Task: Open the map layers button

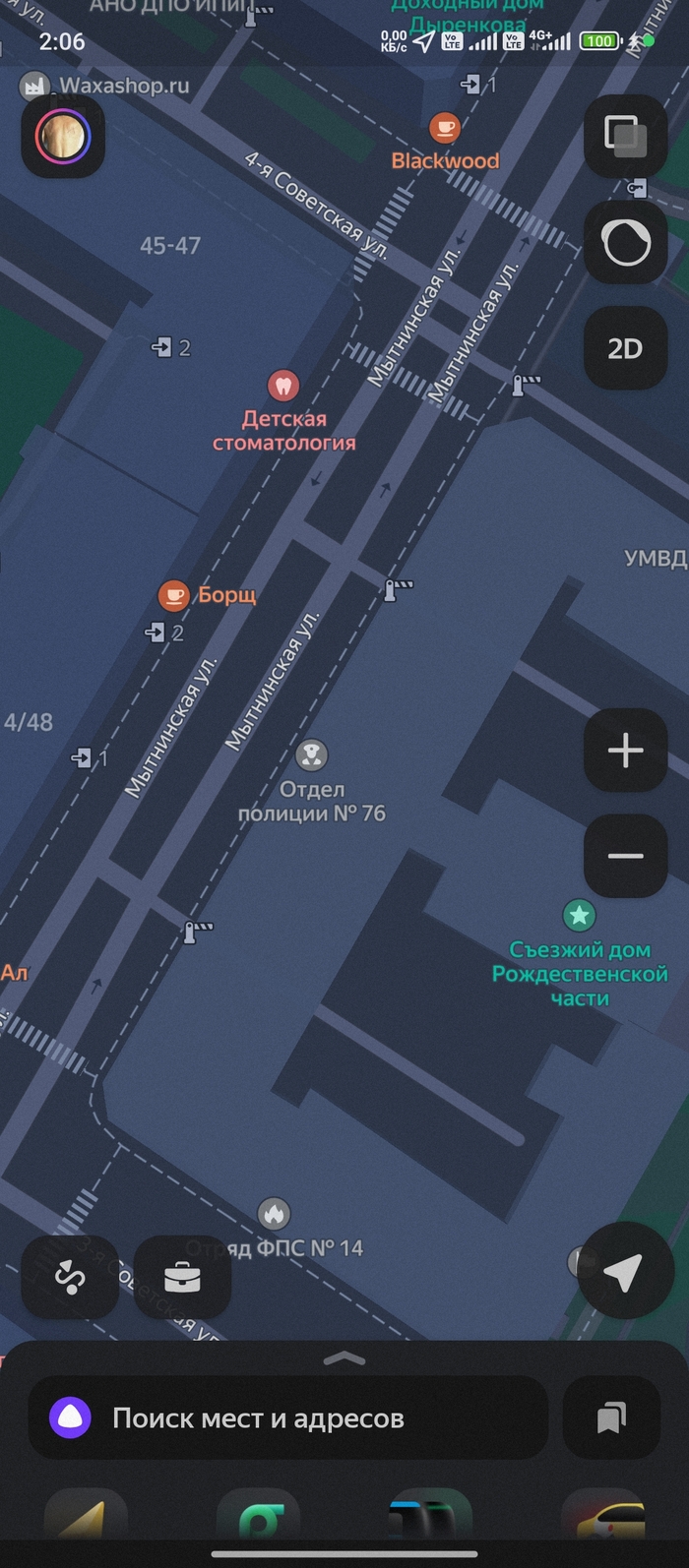Action: click(625, 137)
